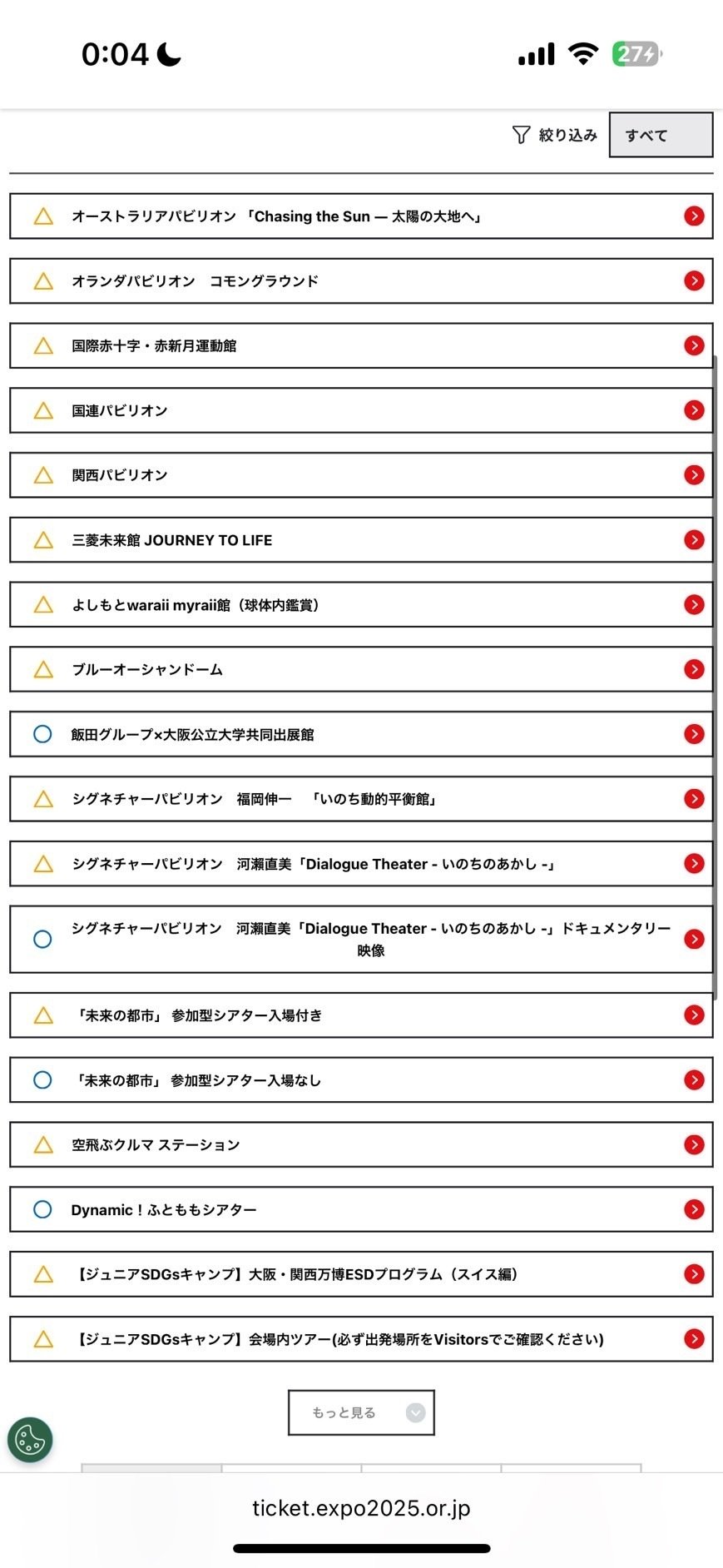Open the red arrow for 空飛ぶクルマ ステーション
This screenshot has width=723, height=1568.
tap(693, 1144)
